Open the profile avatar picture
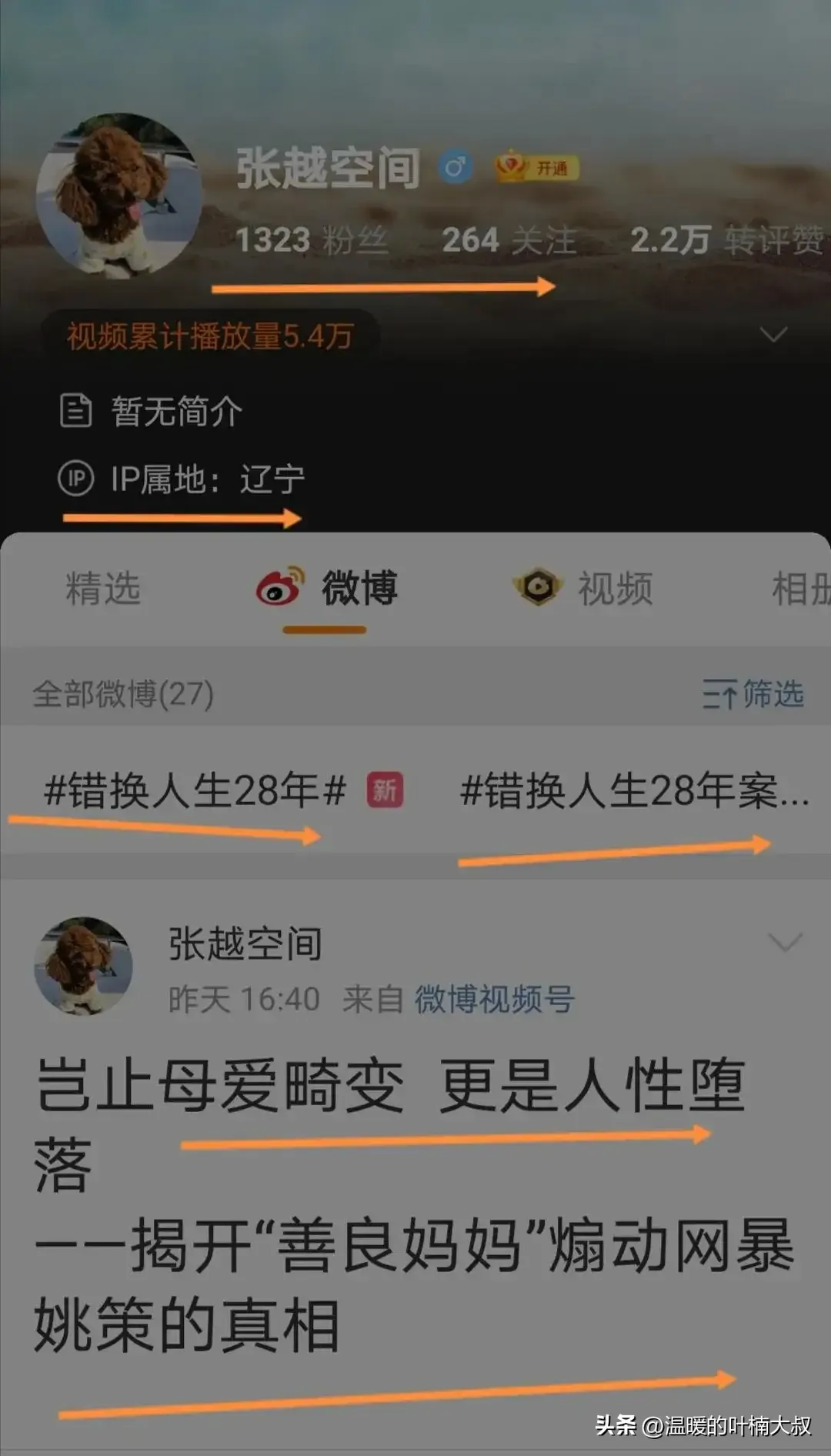The image size is (831, 1456). tap(119, 195)
